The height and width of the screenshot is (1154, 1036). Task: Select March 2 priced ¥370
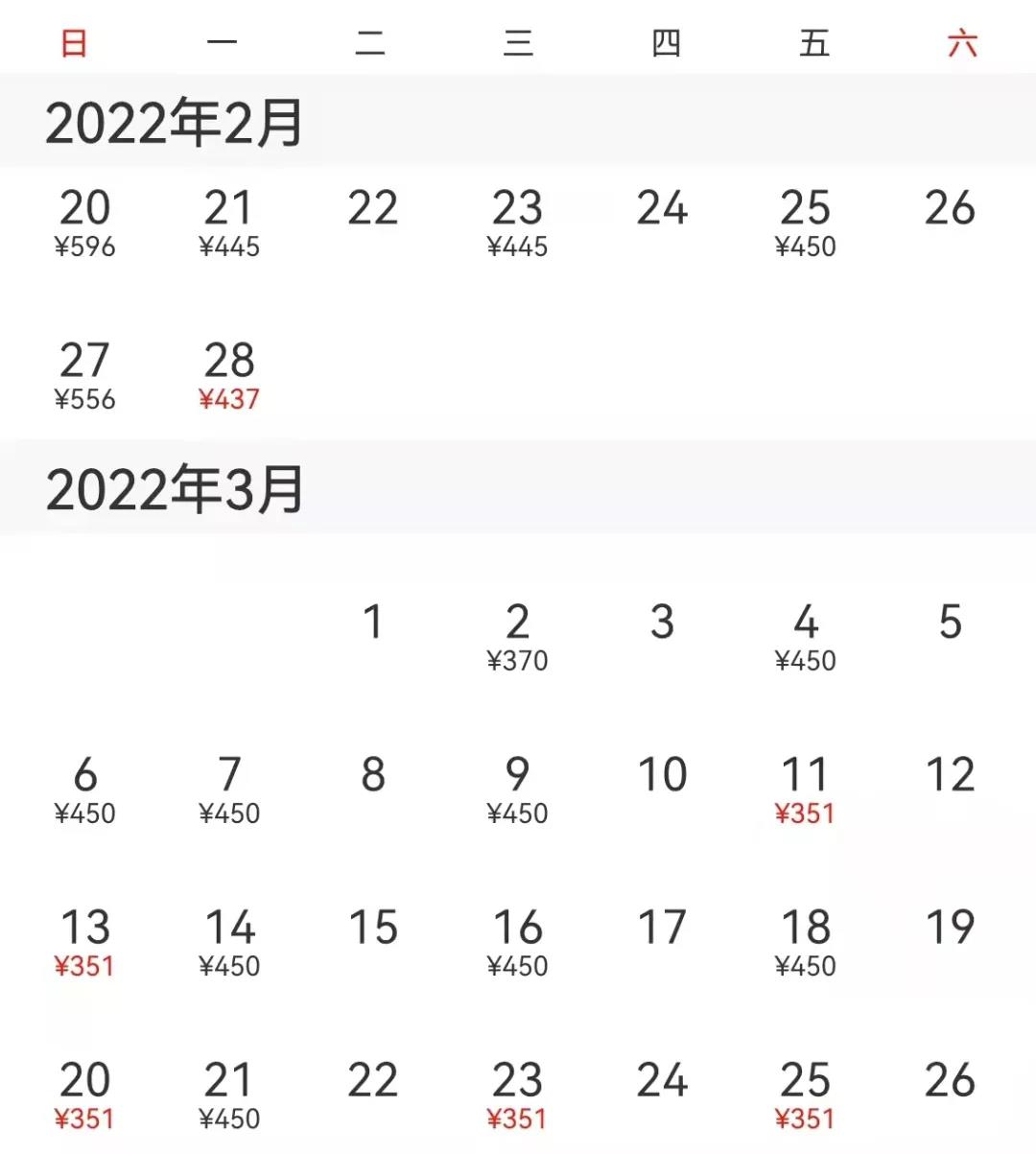518,637
